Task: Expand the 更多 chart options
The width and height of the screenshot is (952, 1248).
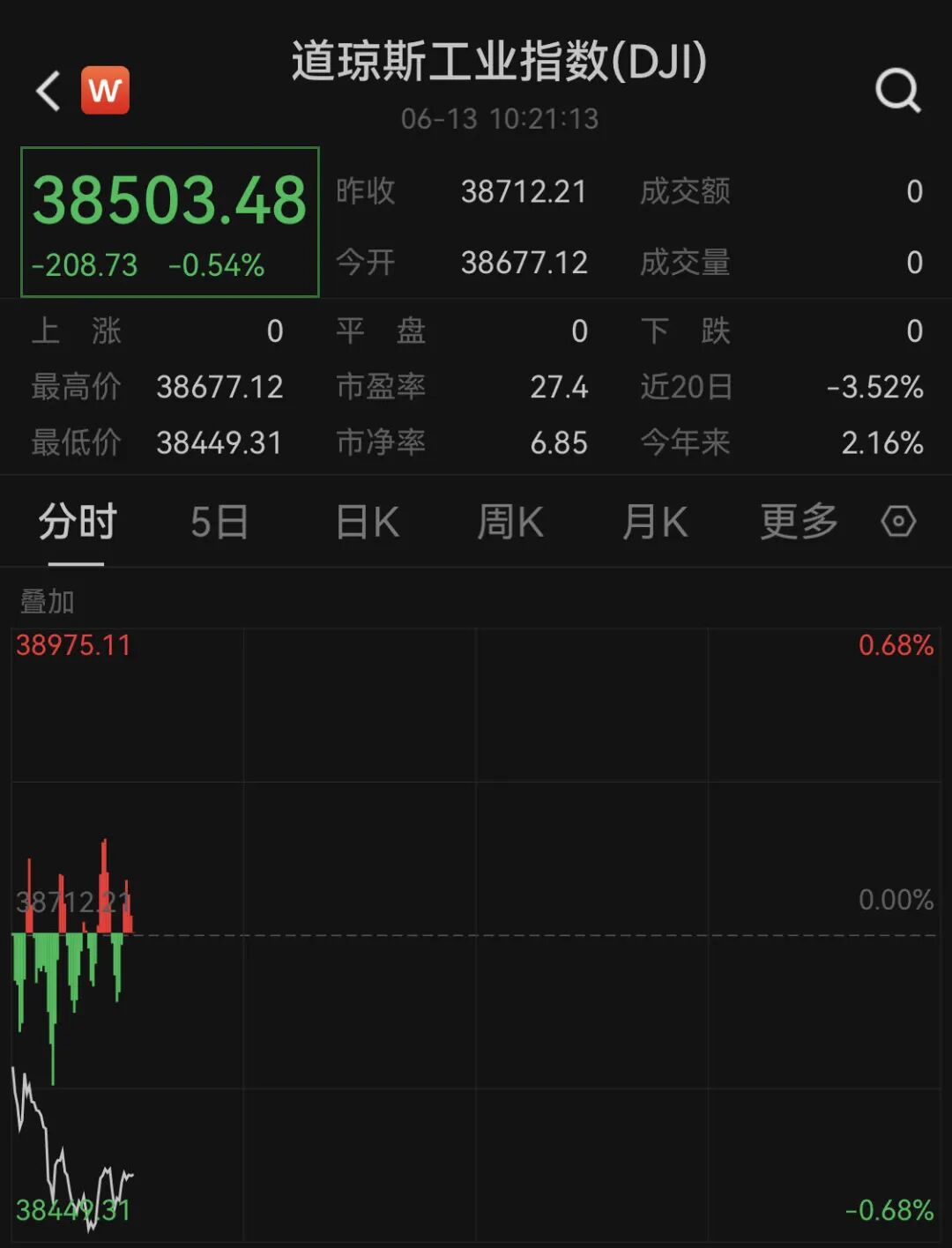Action: tap(800, 522)
